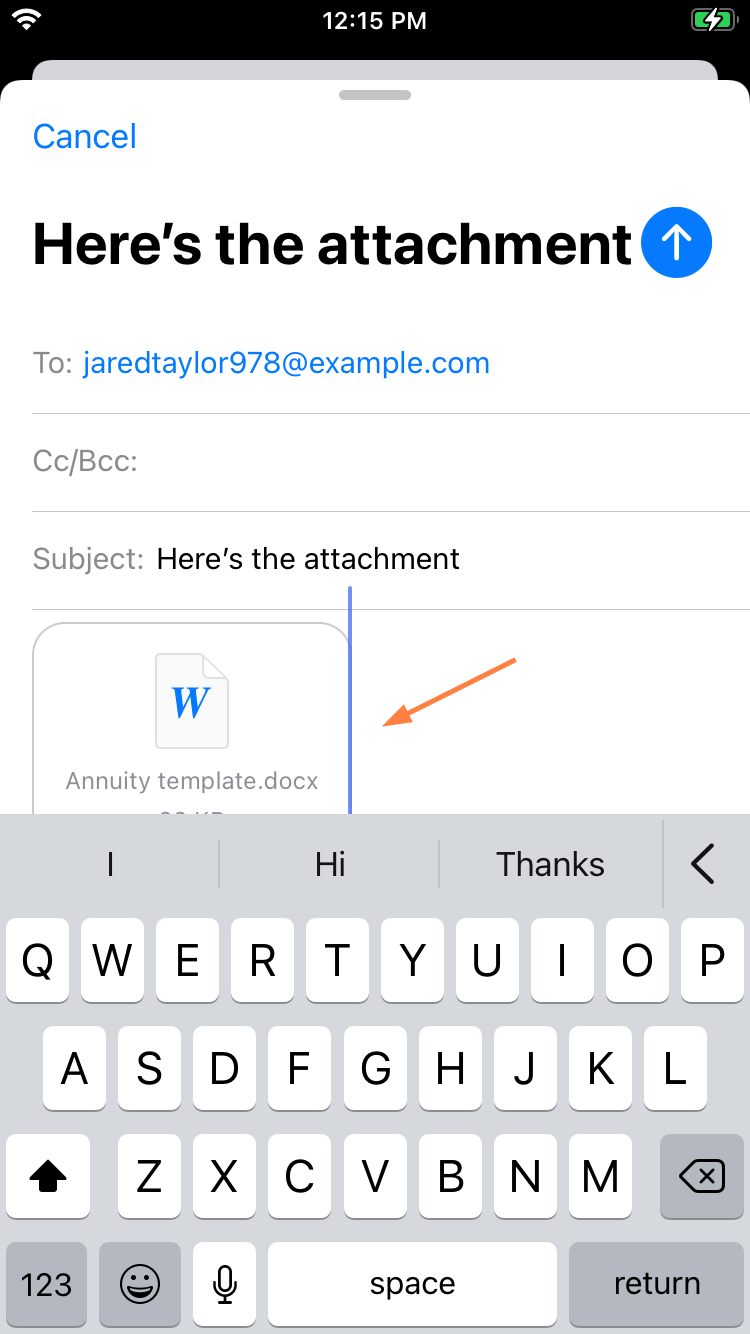The width and height of the screenshot is (750, 1334).
Task: Hit the return key
Action: pos(657,1284)
